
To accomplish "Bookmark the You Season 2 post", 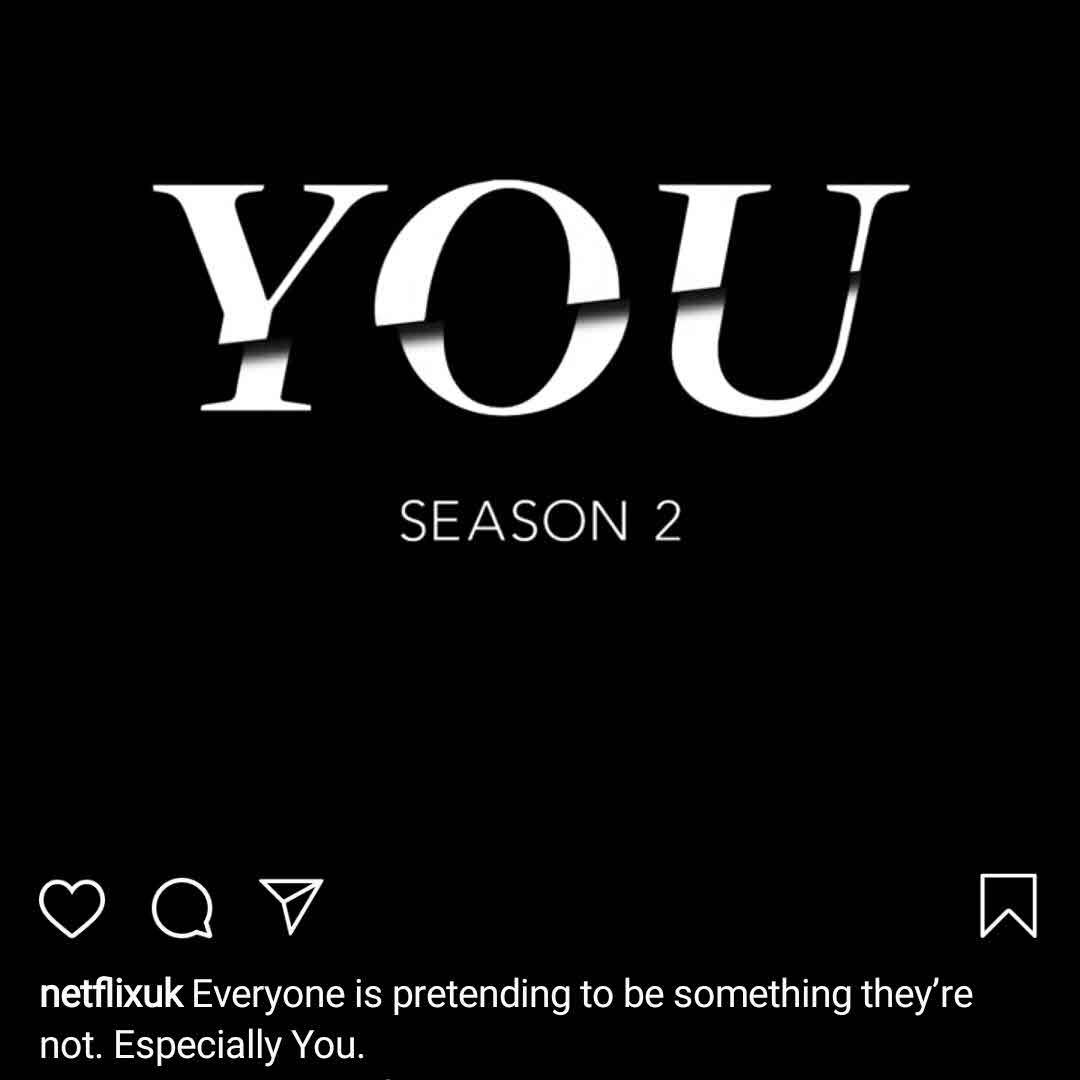I will tap(1008, 906).
